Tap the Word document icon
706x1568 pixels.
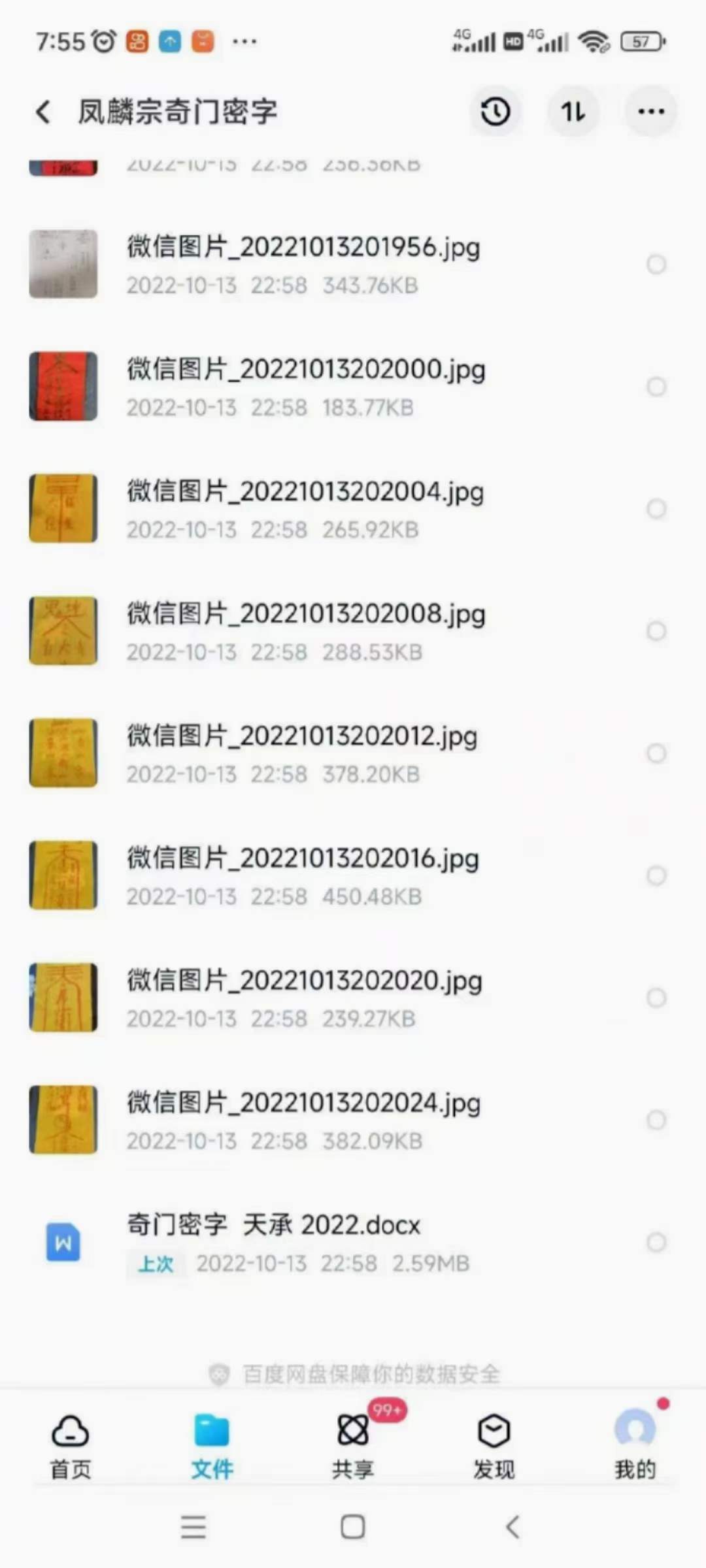pos(63,1242)
